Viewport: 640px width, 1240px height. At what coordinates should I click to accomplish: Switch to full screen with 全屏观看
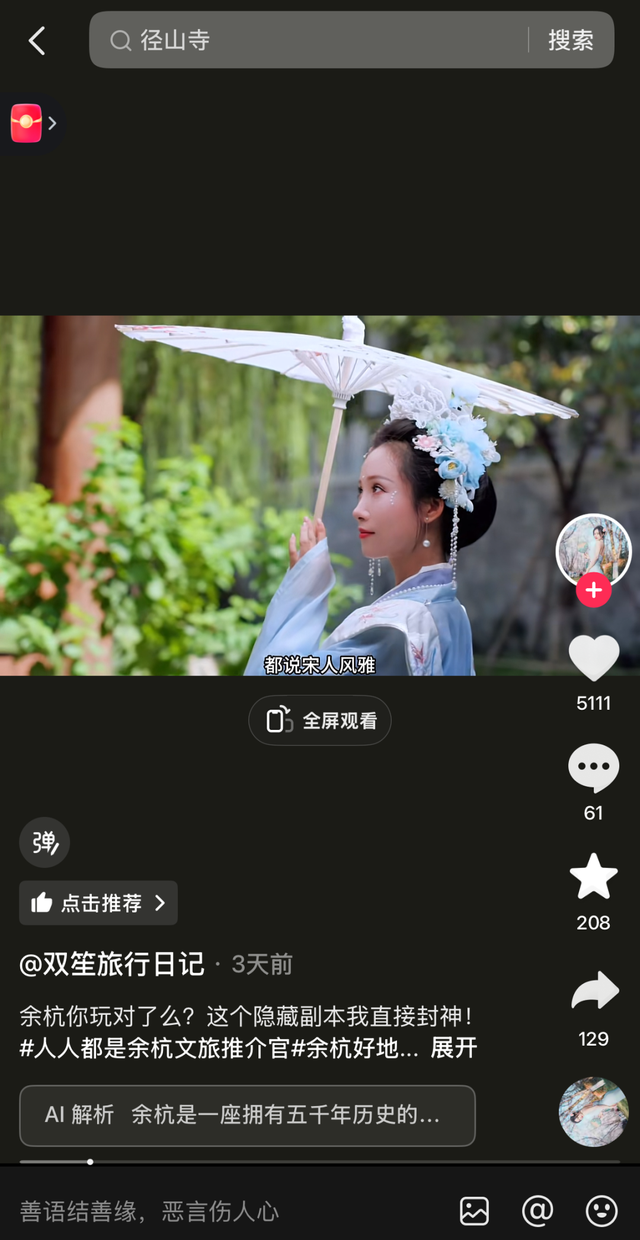click(320, 721)
